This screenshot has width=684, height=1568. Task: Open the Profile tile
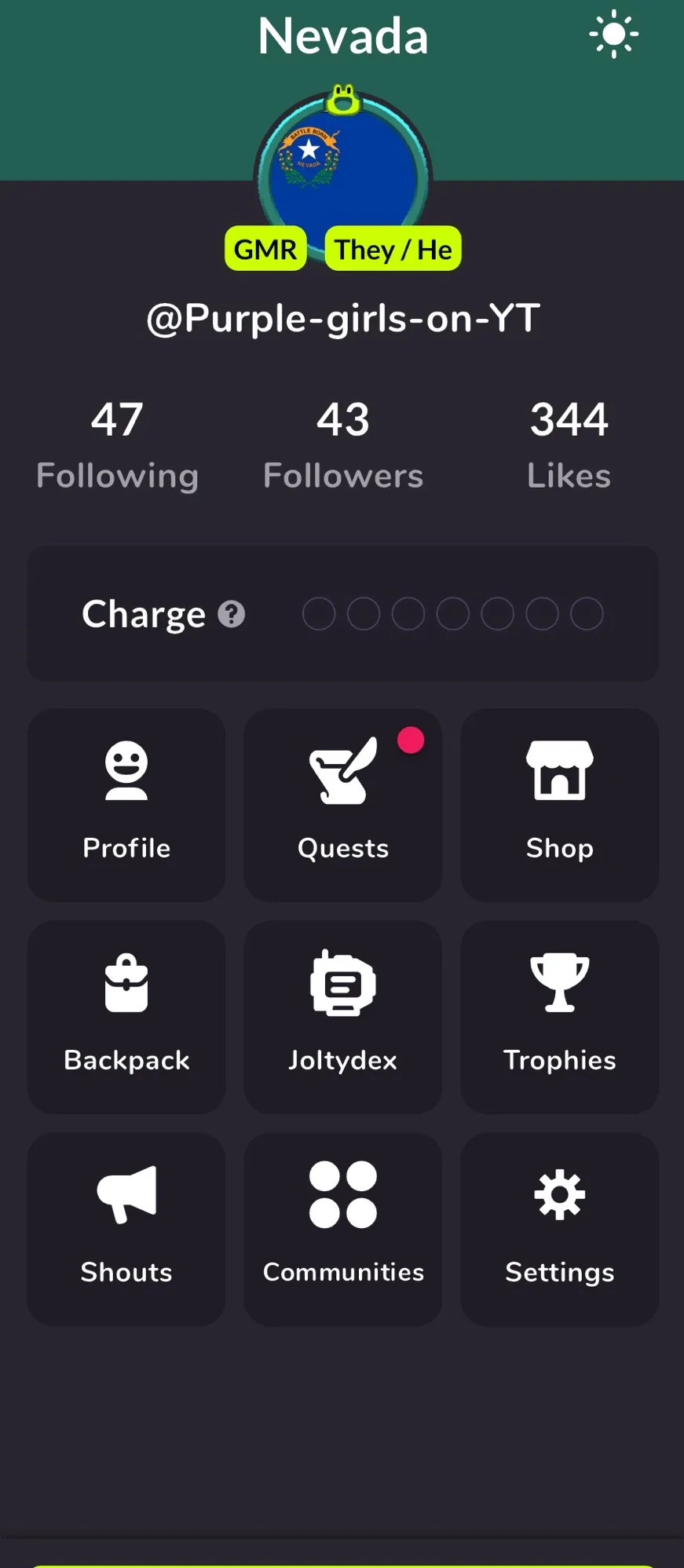126,804
